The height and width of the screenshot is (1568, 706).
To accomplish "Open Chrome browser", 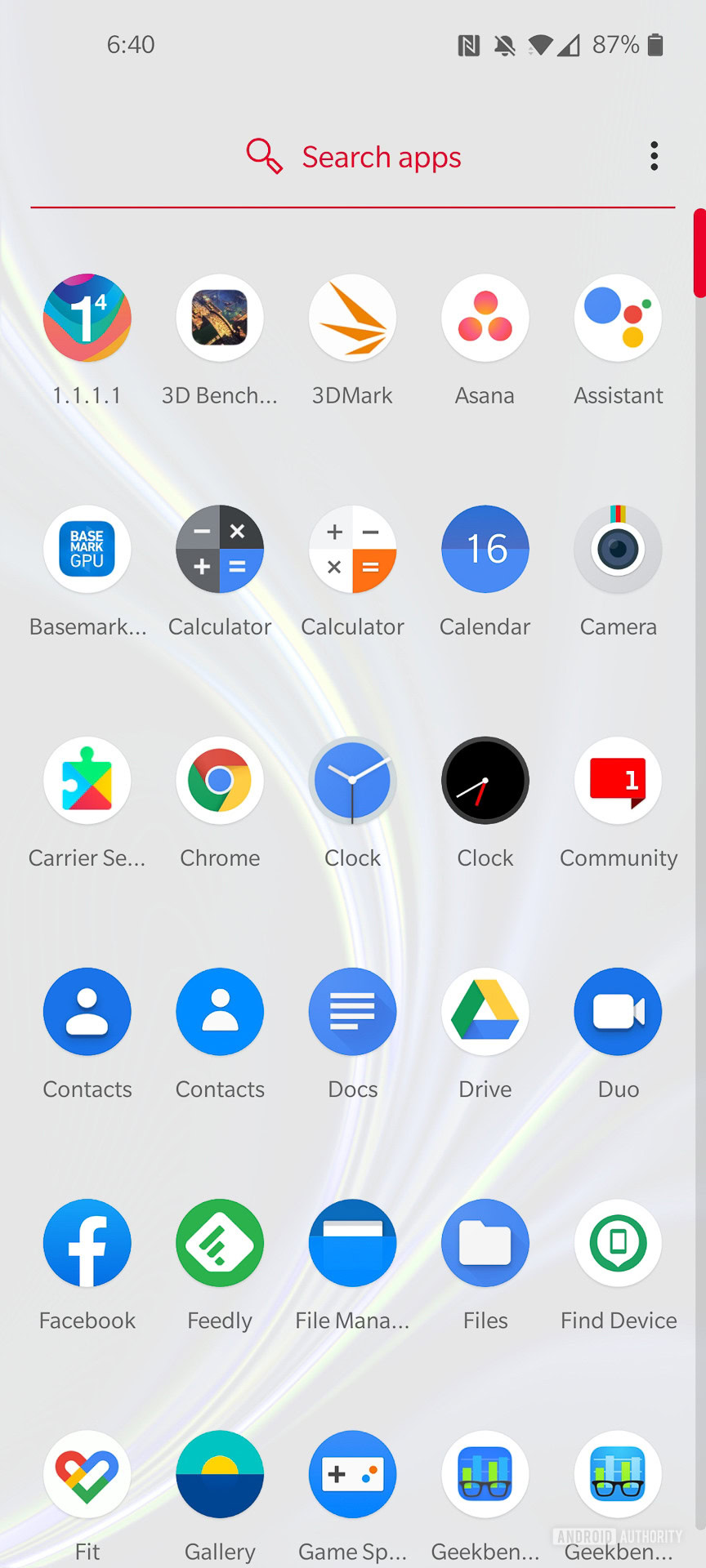I will tap(220, 780).
